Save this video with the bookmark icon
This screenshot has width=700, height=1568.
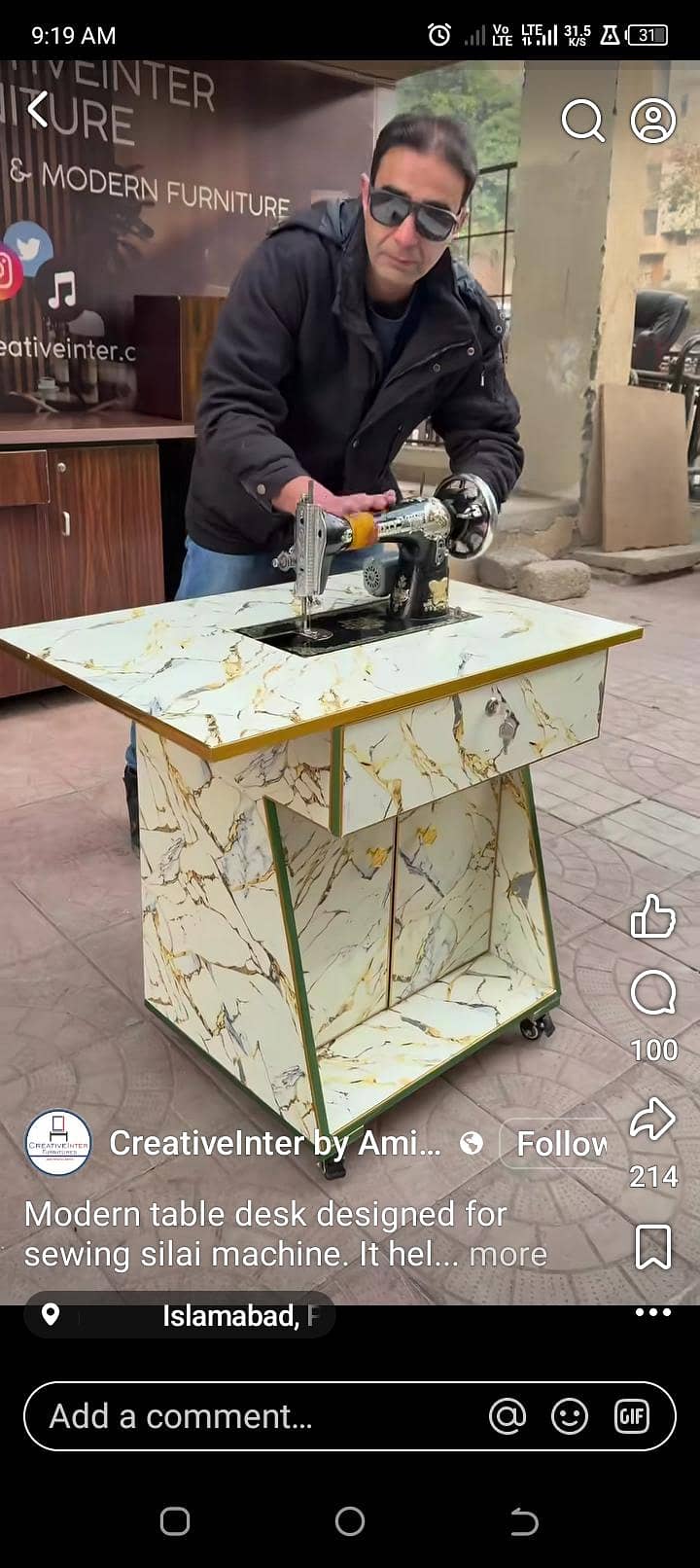[652, 1246]
